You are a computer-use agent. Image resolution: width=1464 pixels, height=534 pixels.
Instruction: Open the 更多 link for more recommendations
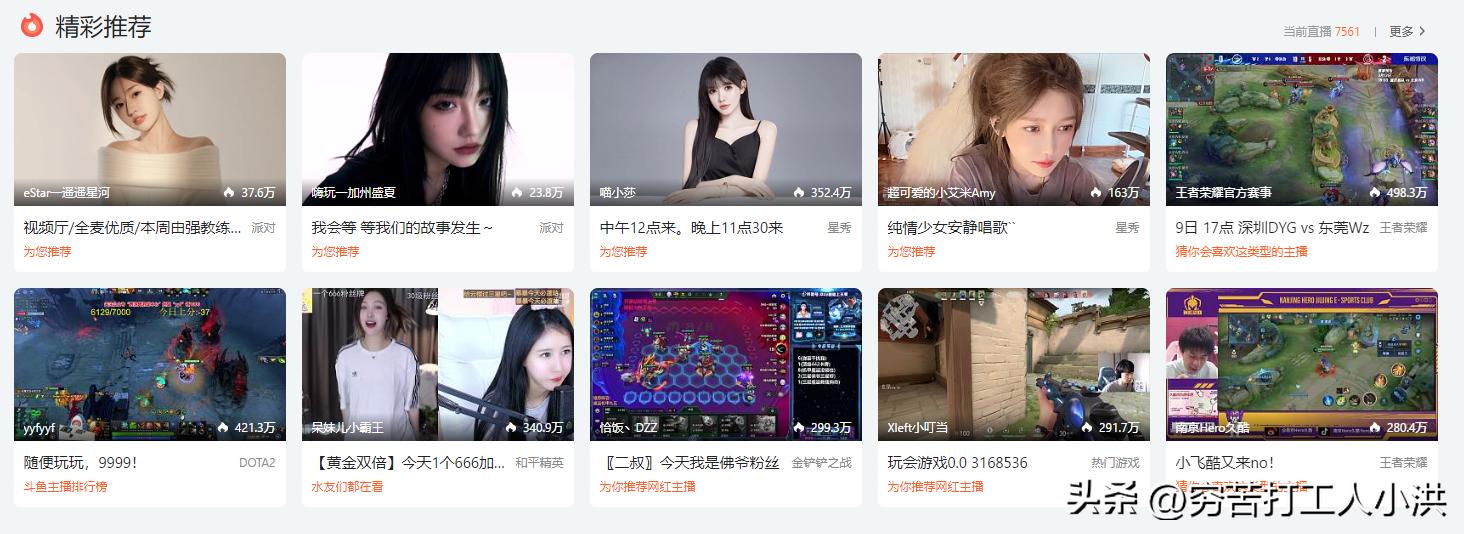(x=1406, y=31)
